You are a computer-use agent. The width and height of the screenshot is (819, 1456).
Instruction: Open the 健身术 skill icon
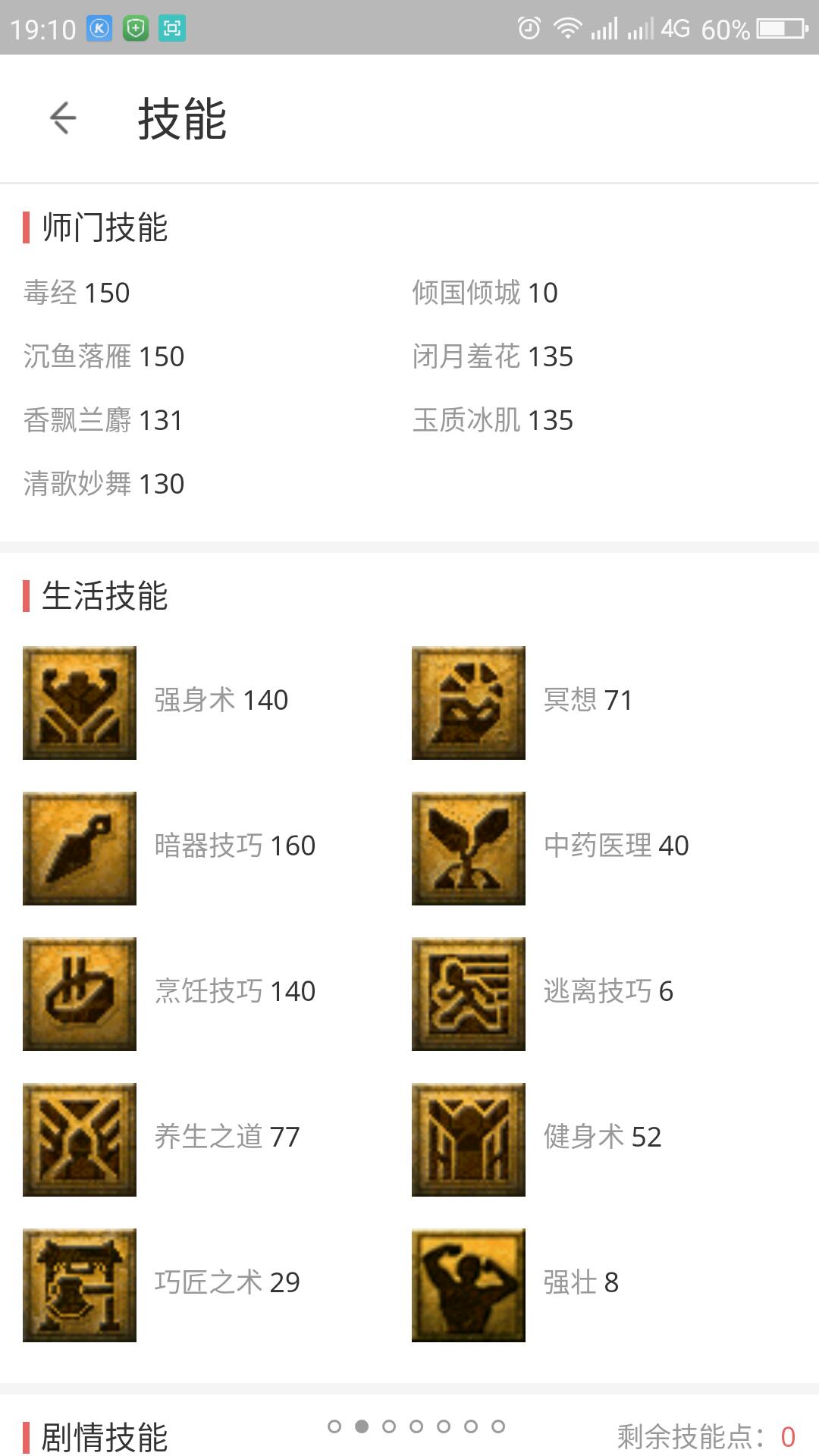[469, 1140]
